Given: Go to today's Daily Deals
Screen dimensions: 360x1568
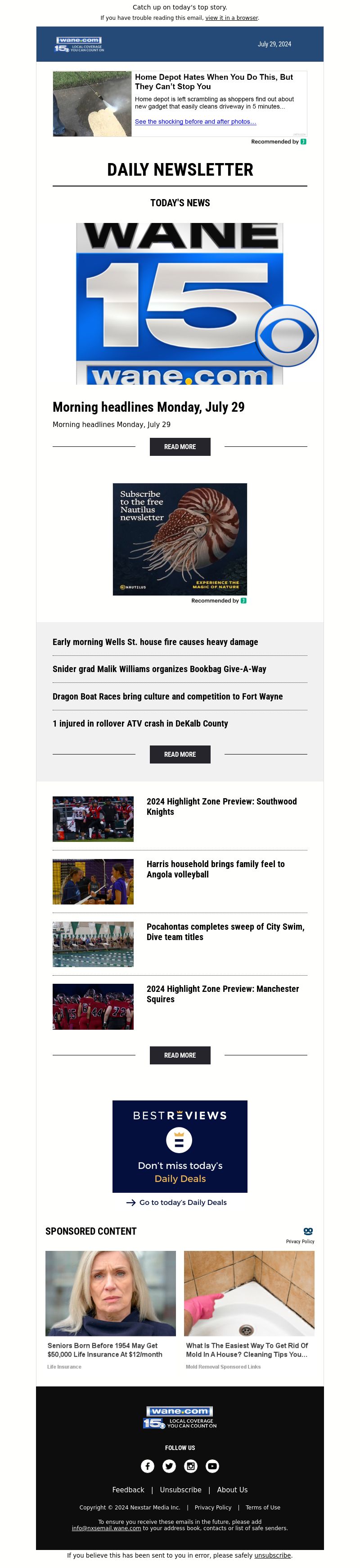Looking at the screenshot, I should pos(182,1202).
